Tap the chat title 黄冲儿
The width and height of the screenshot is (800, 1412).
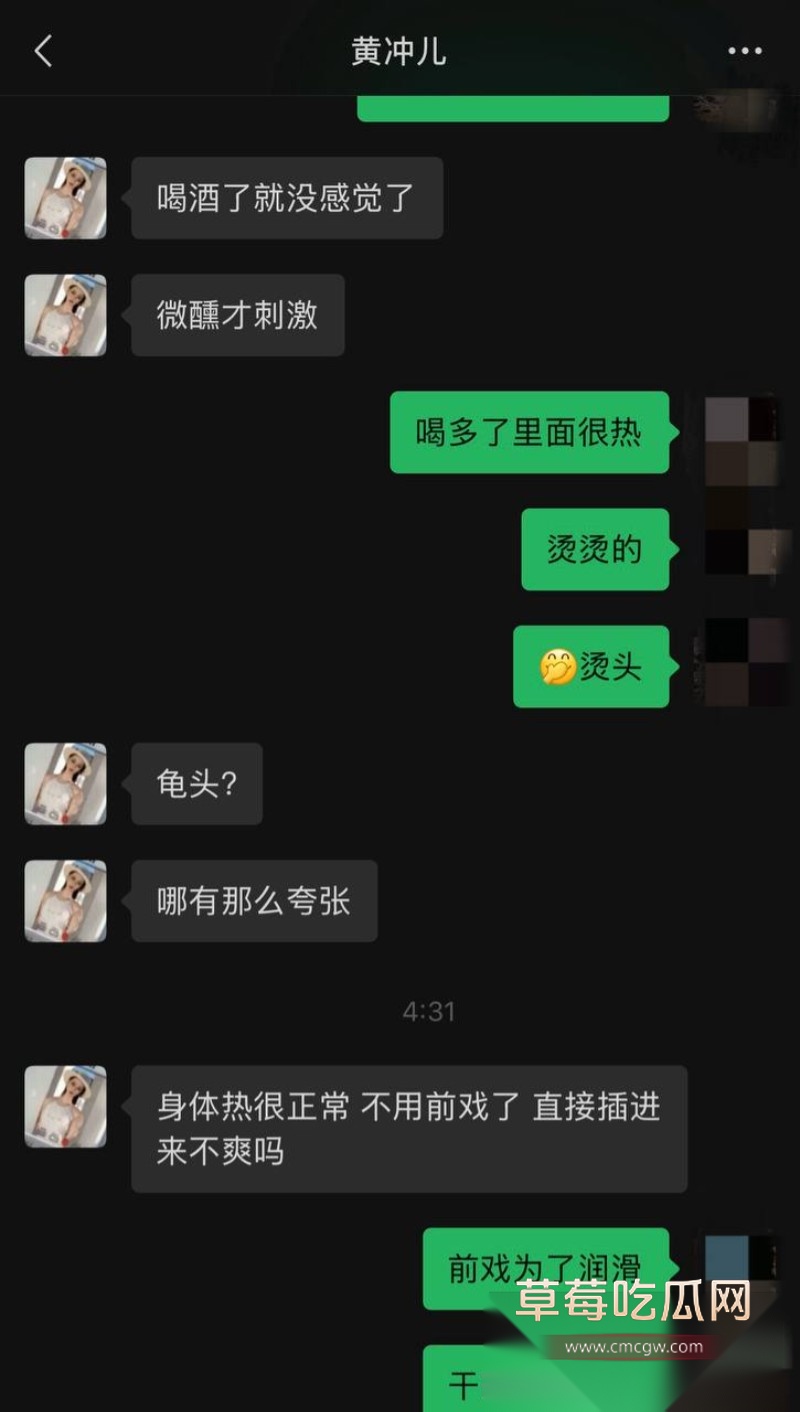tap(398, 51)
